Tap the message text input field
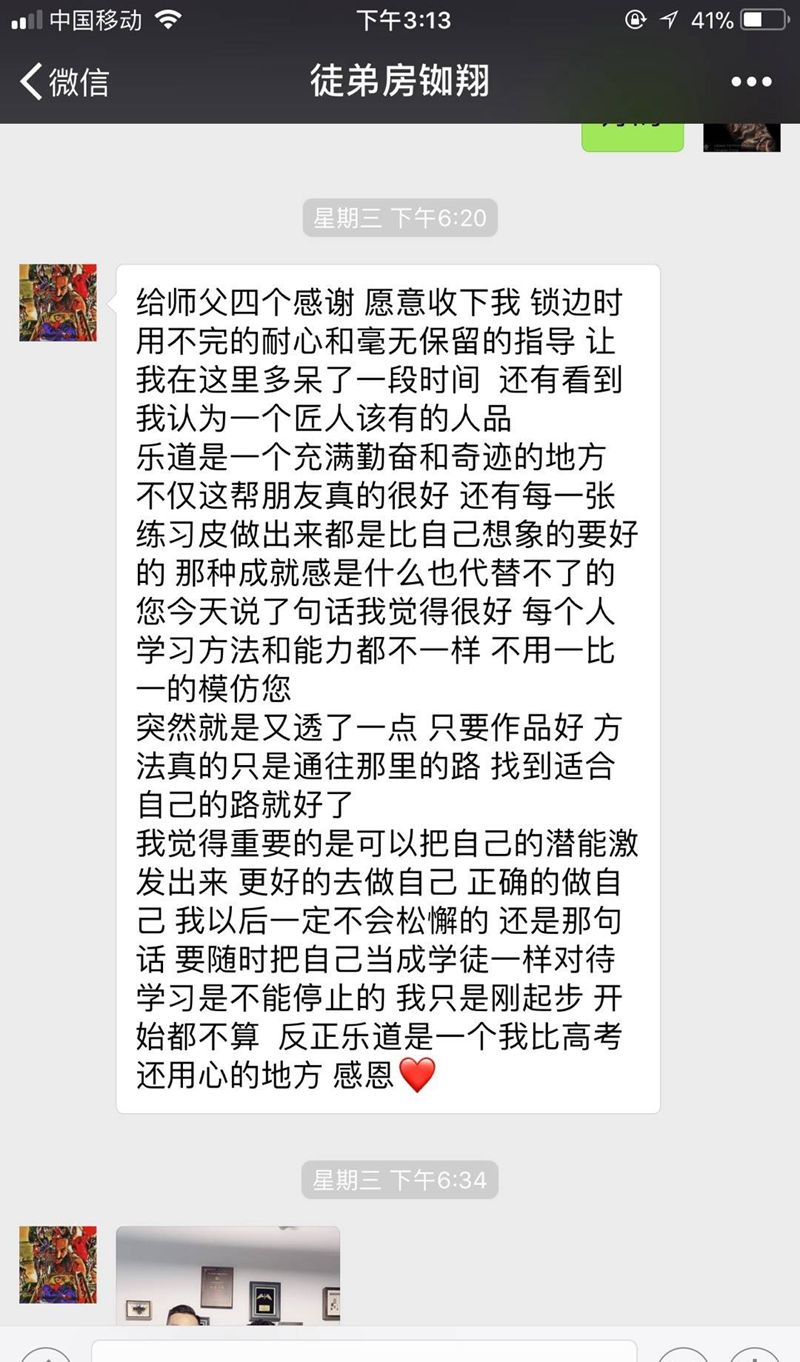This screenshot has width=800, height=1362. tap(363, 1351)
